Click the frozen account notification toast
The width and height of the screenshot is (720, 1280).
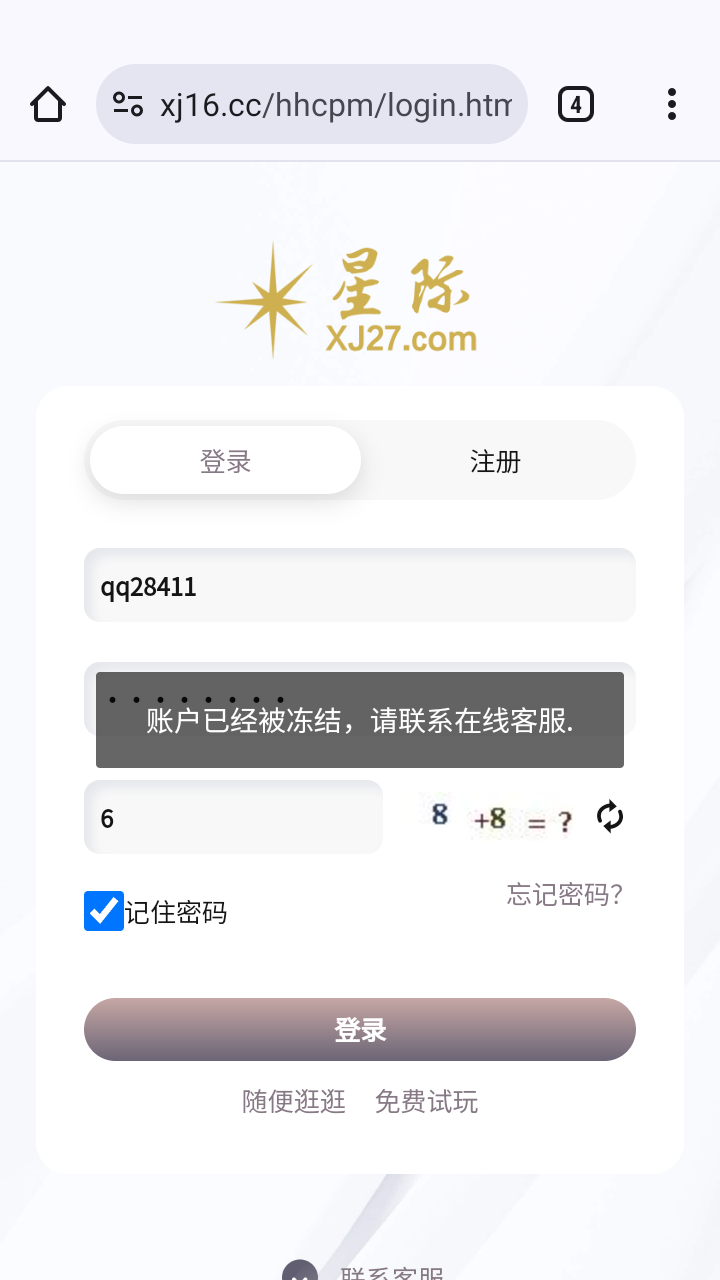click(359, 719)
